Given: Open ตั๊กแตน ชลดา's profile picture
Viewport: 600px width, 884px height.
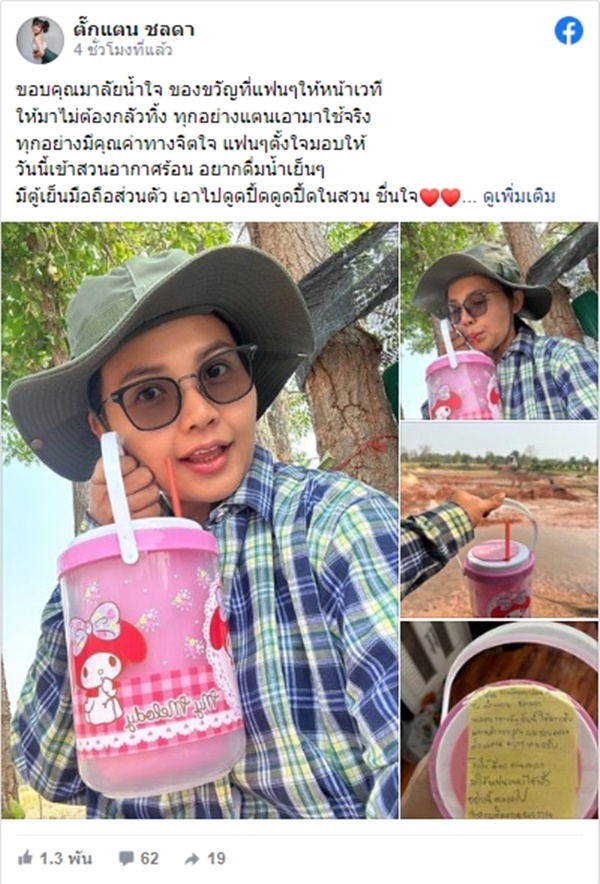Looking at the screenshot, I should [40, 40].
